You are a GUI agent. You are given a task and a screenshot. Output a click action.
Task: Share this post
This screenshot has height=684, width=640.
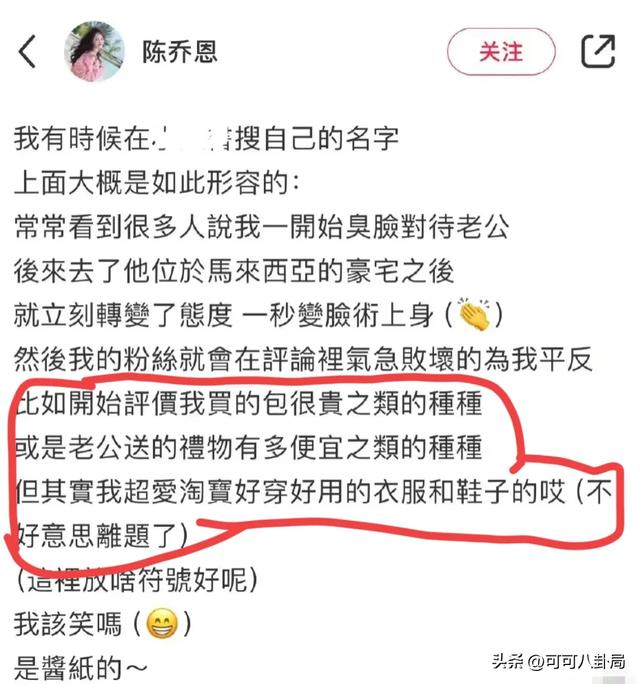(x=598, y=51)
